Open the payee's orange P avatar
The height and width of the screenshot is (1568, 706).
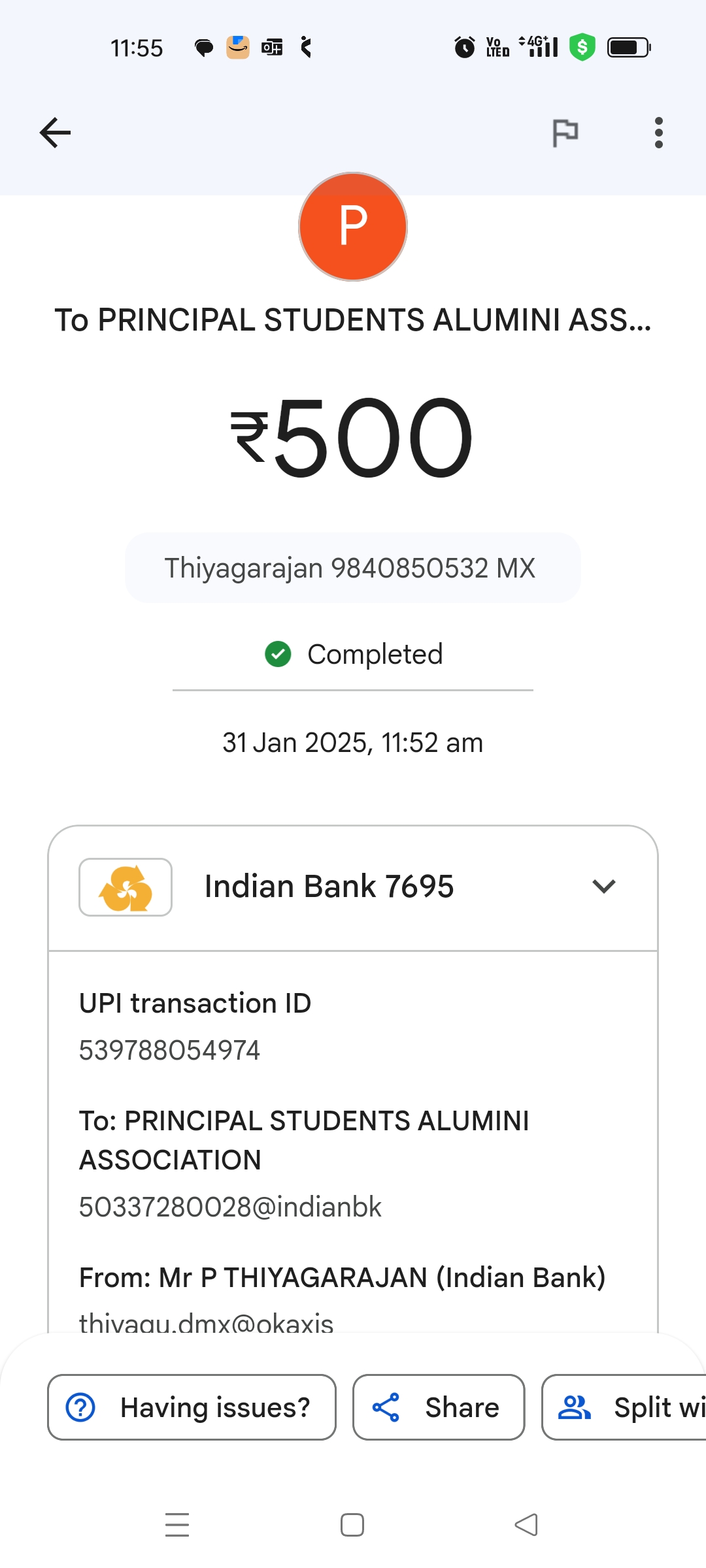coord(353,227)
